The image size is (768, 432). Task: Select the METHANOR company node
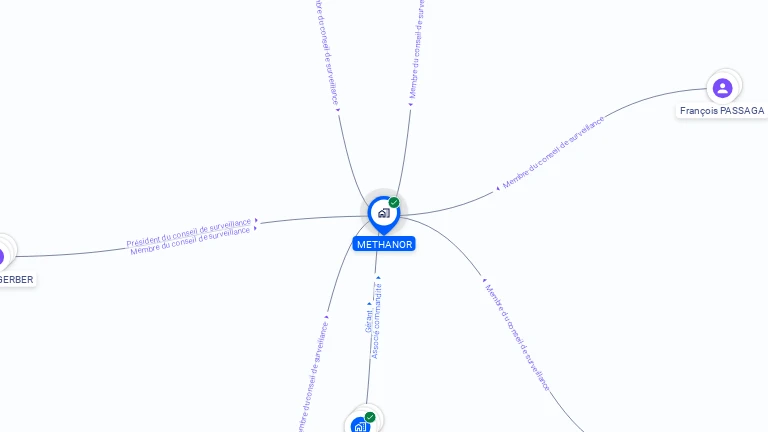[382, 213]
